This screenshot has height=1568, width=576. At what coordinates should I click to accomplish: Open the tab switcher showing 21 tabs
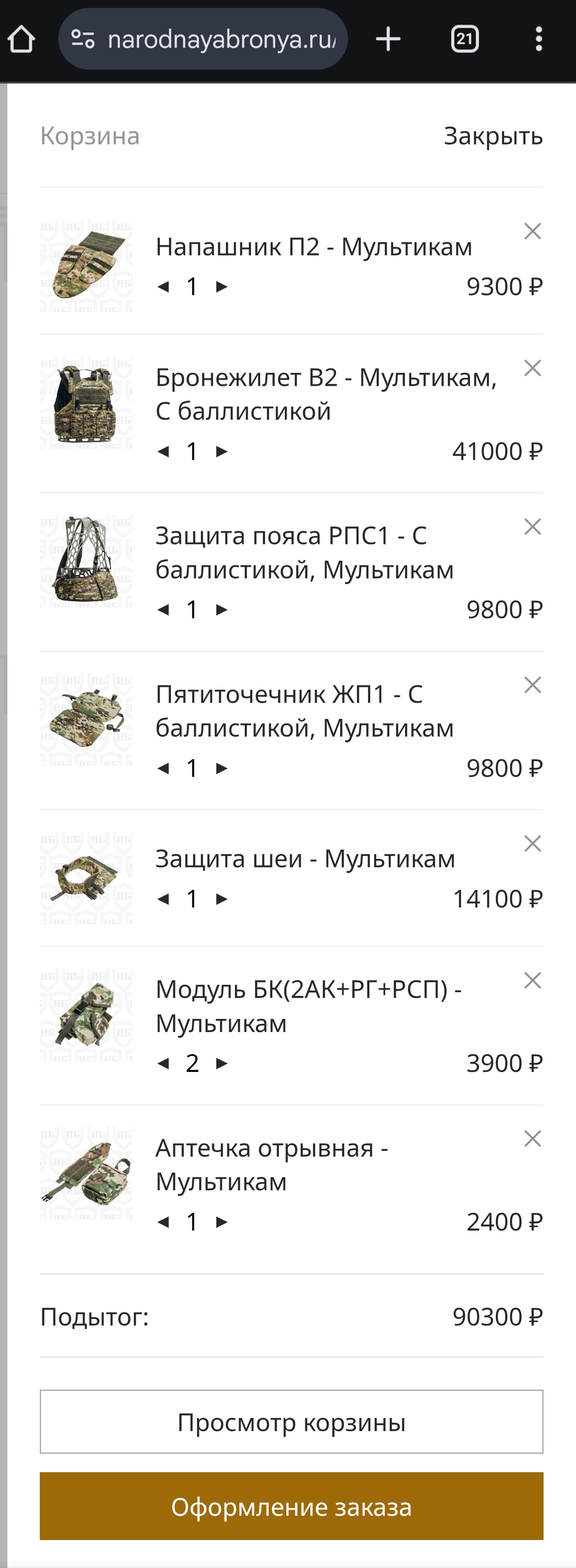click(x=465, y=39)
